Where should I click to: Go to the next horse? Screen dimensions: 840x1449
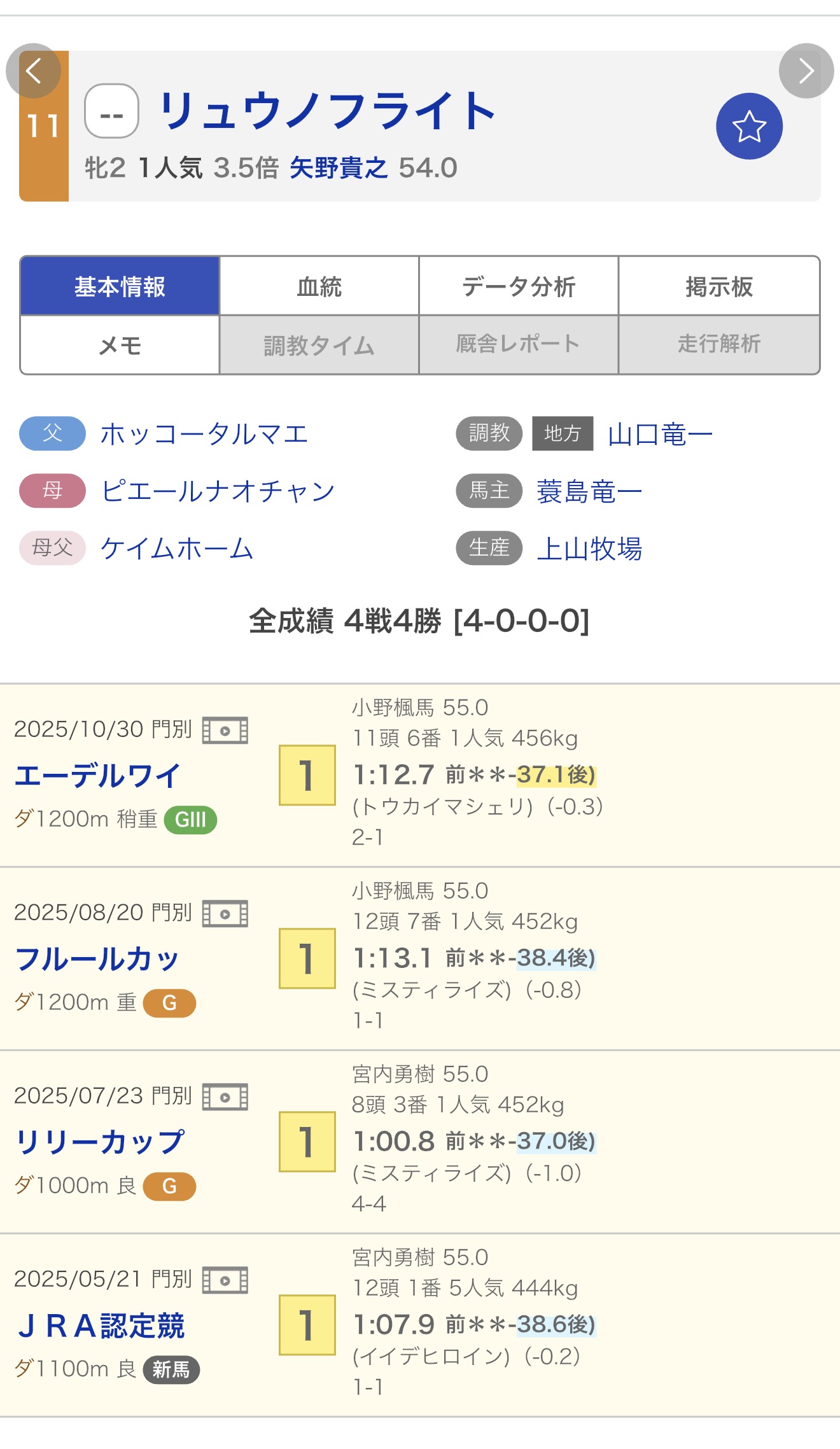pos(806,71)
